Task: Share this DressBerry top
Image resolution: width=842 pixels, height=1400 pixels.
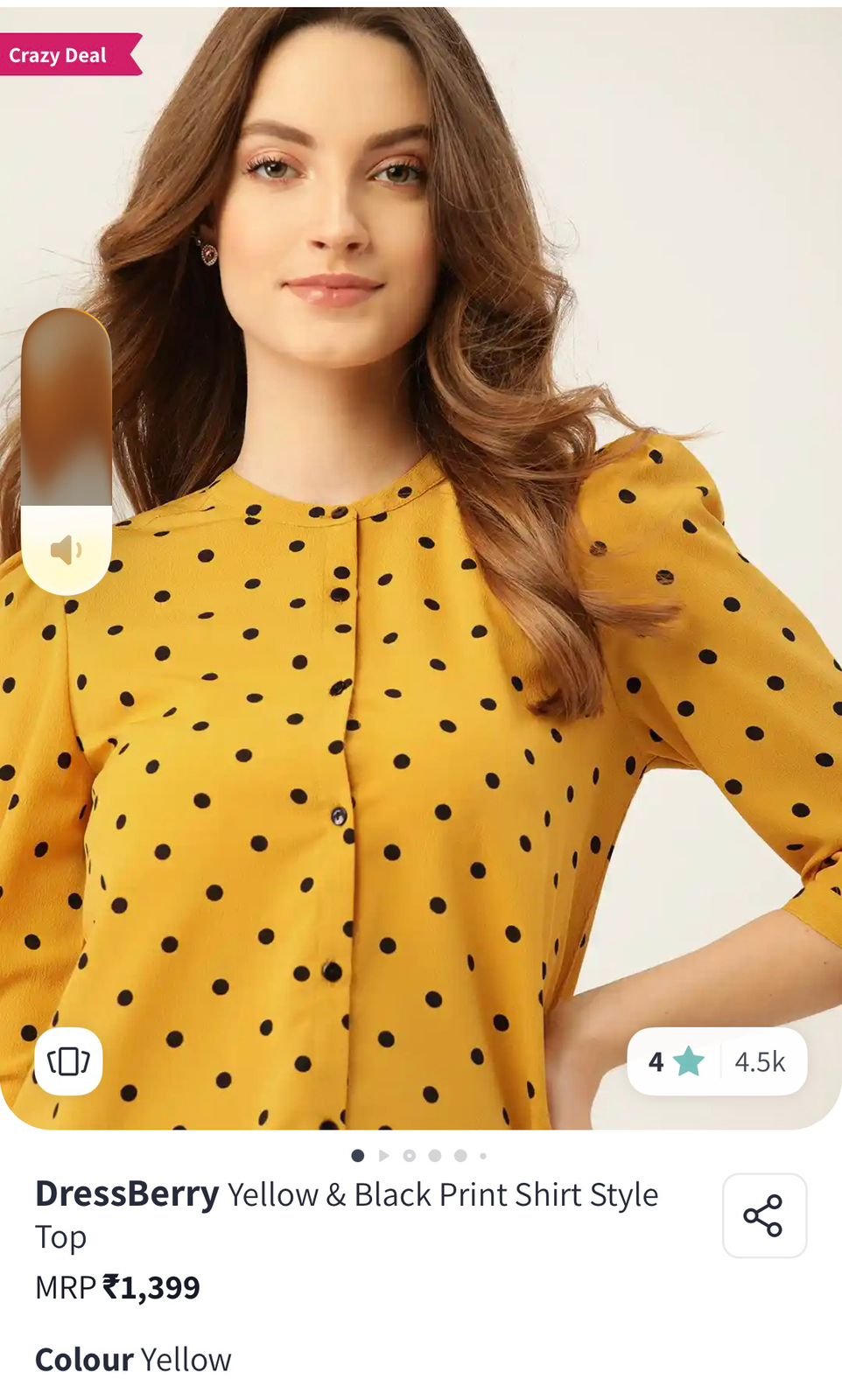Action: (763, 1214)
